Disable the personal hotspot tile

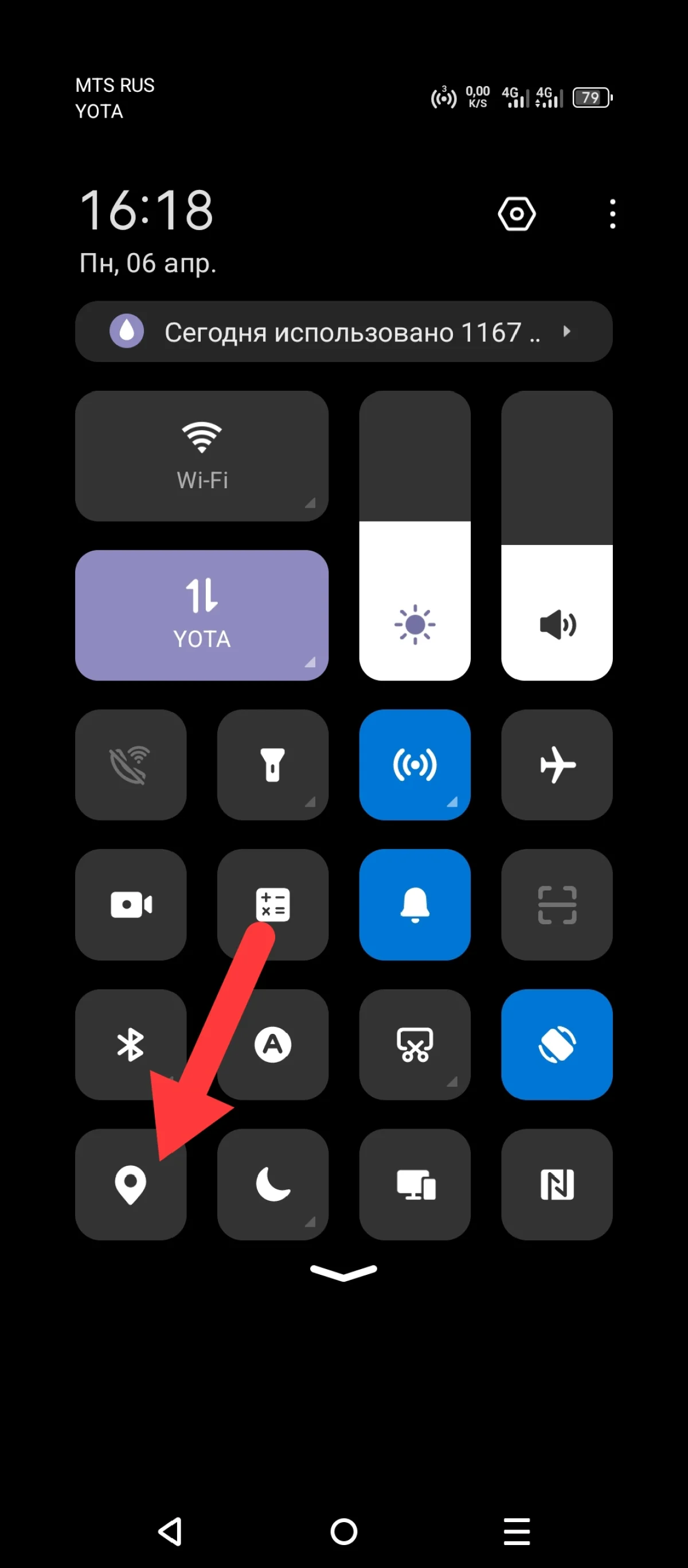(415, 765)
